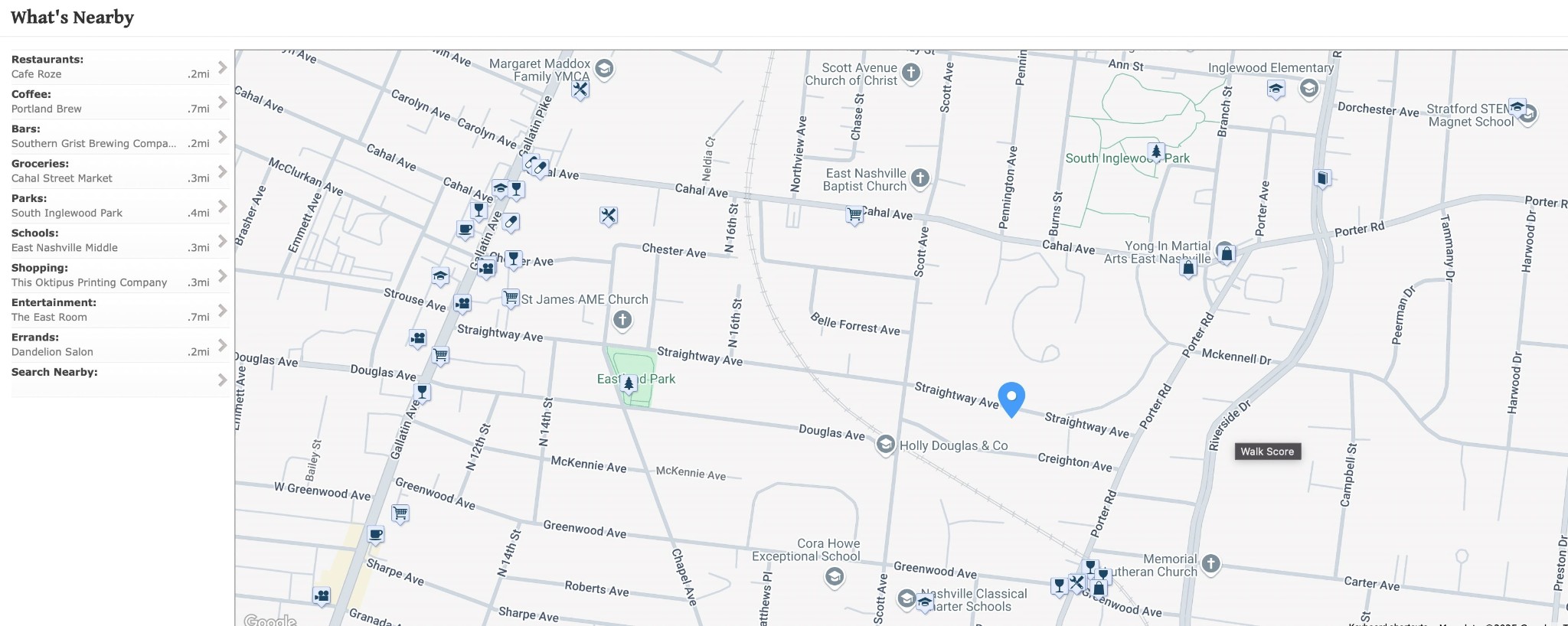Select the Holly Douglas & Co map marker
1568x626 pixels.
pos(886,445)
